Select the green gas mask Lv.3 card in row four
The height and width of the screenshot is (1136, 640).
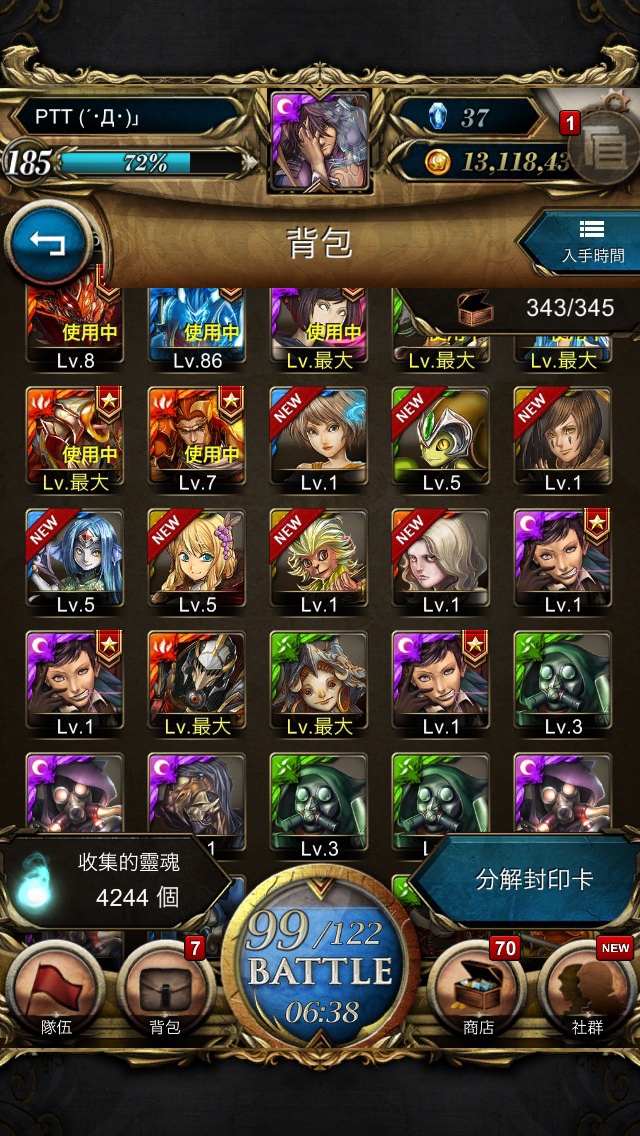[x=562, y=680]
